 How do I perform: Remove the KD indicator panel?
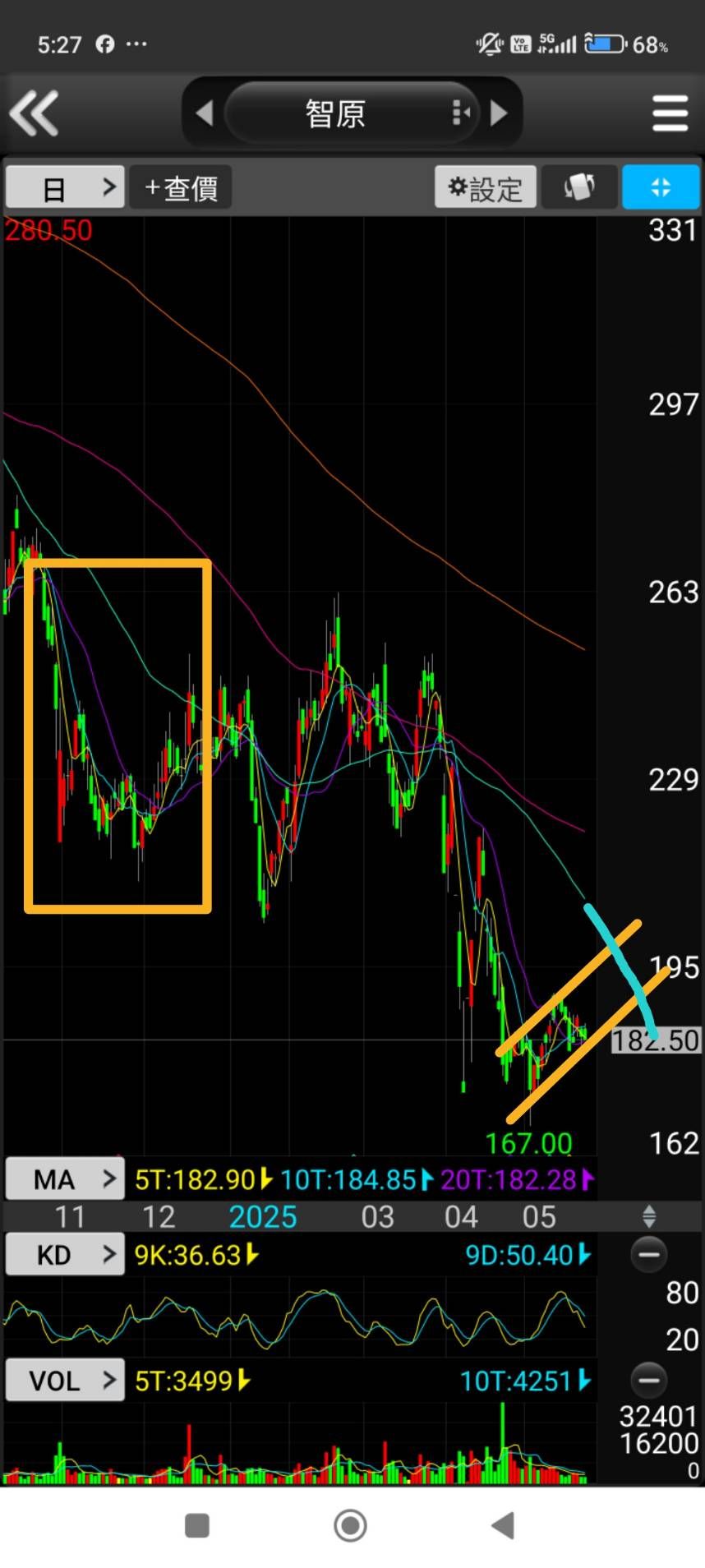pos(648,1255)
